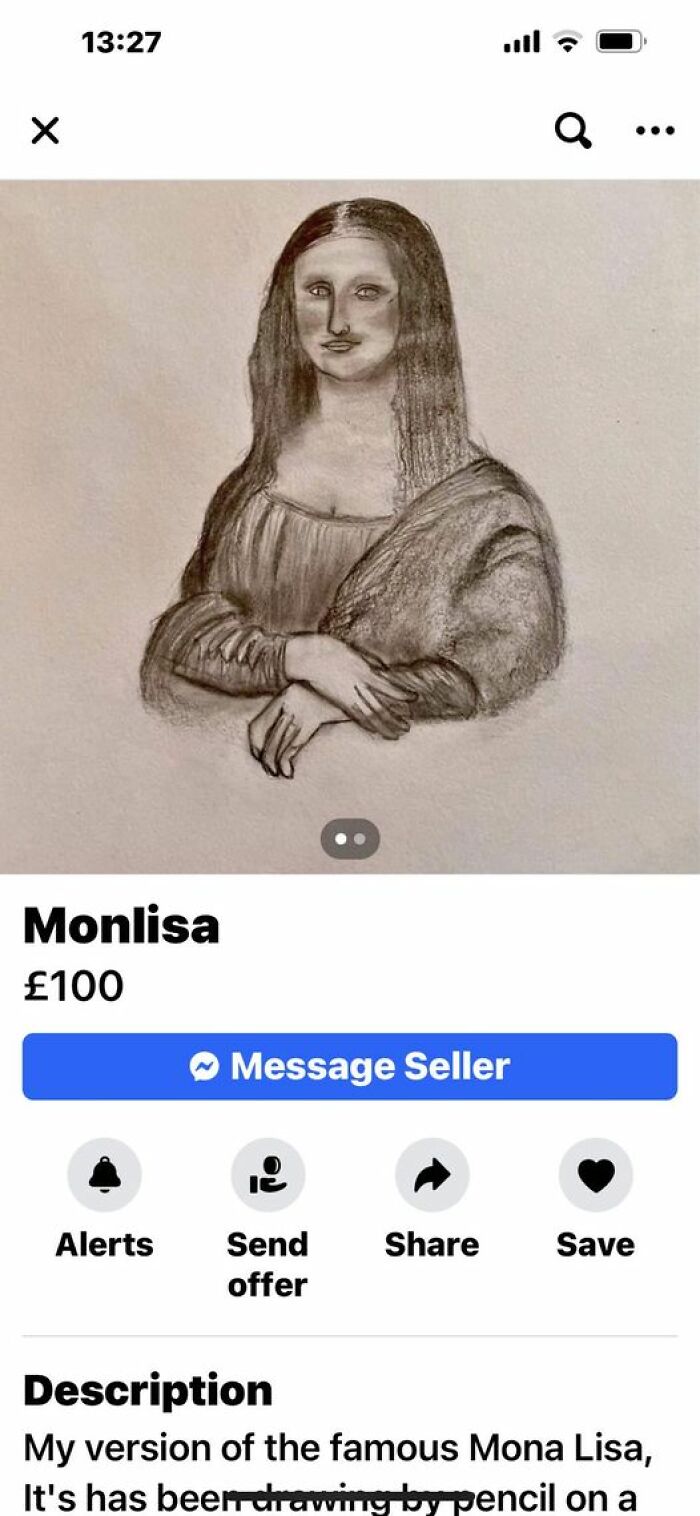
Task: Send an offer to the seller
Action: tap(267, 1175)
